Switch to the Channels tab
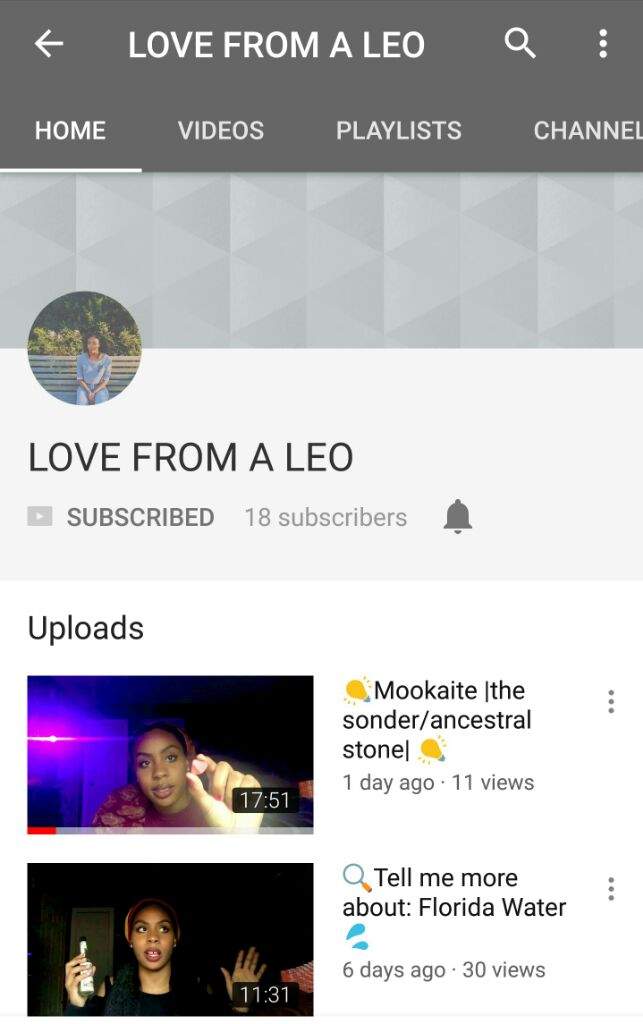643x1024 pixels. point(588,130)
